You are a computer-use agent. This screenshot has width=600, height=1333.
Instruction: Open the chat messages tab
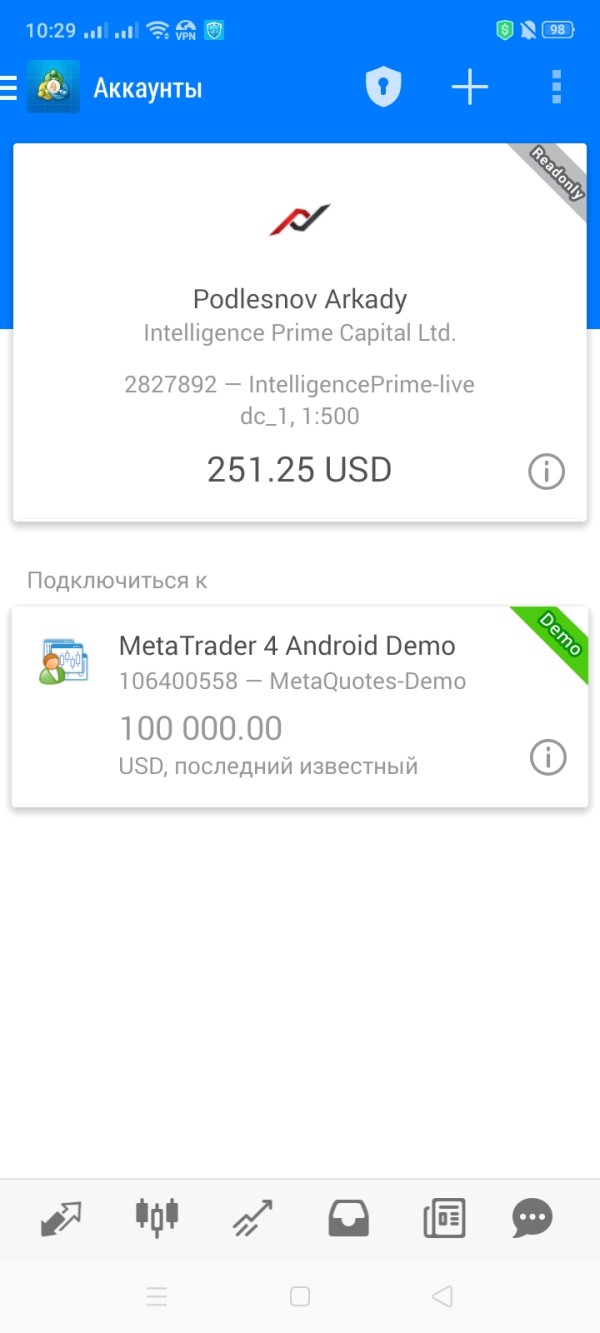(532, 1218)
